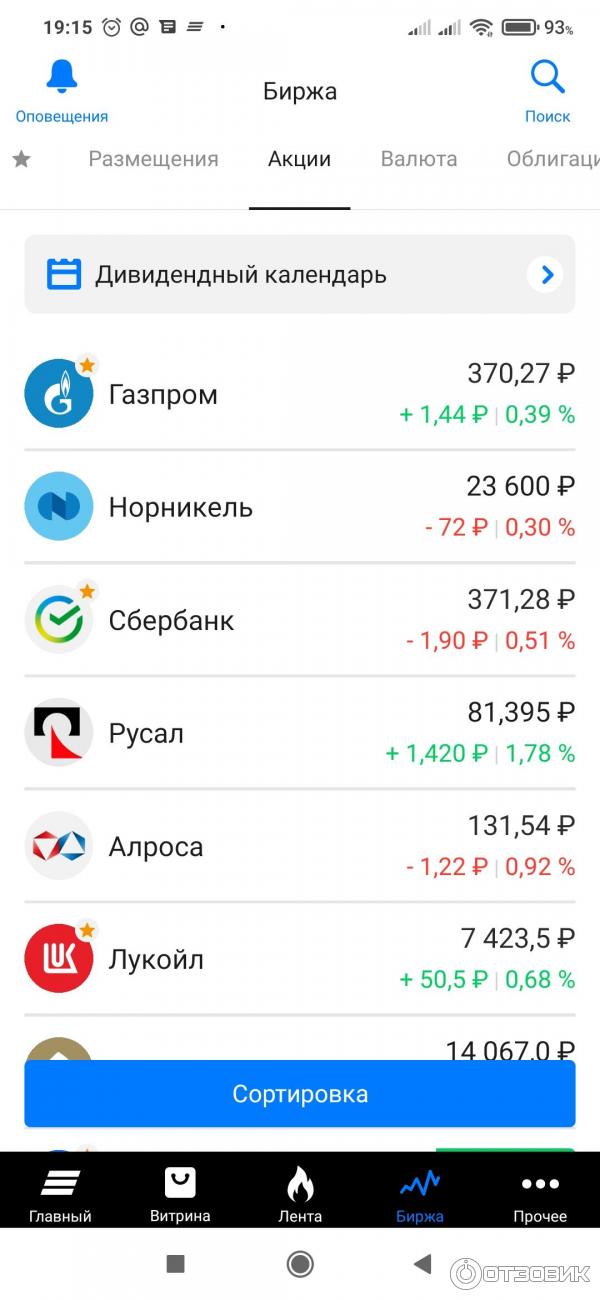Open the Алроса stock

300,846
